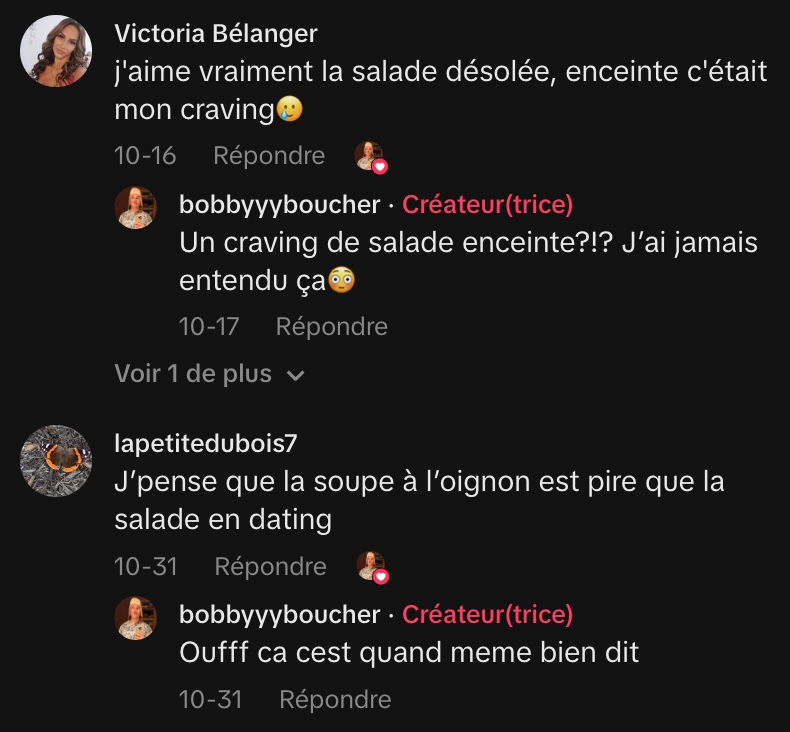The width and height of the screenshot is (790, 732).
Task: Open the lapetitedubois7 username link
Action: tap(206, 443)
